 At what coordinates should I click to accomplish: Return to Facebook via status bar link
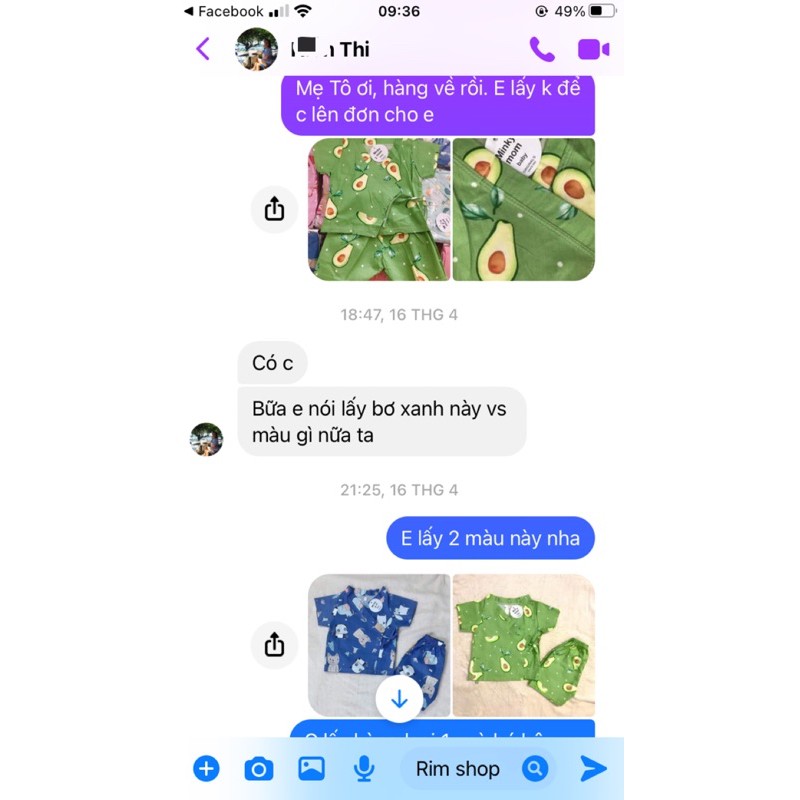coord(223,11)
